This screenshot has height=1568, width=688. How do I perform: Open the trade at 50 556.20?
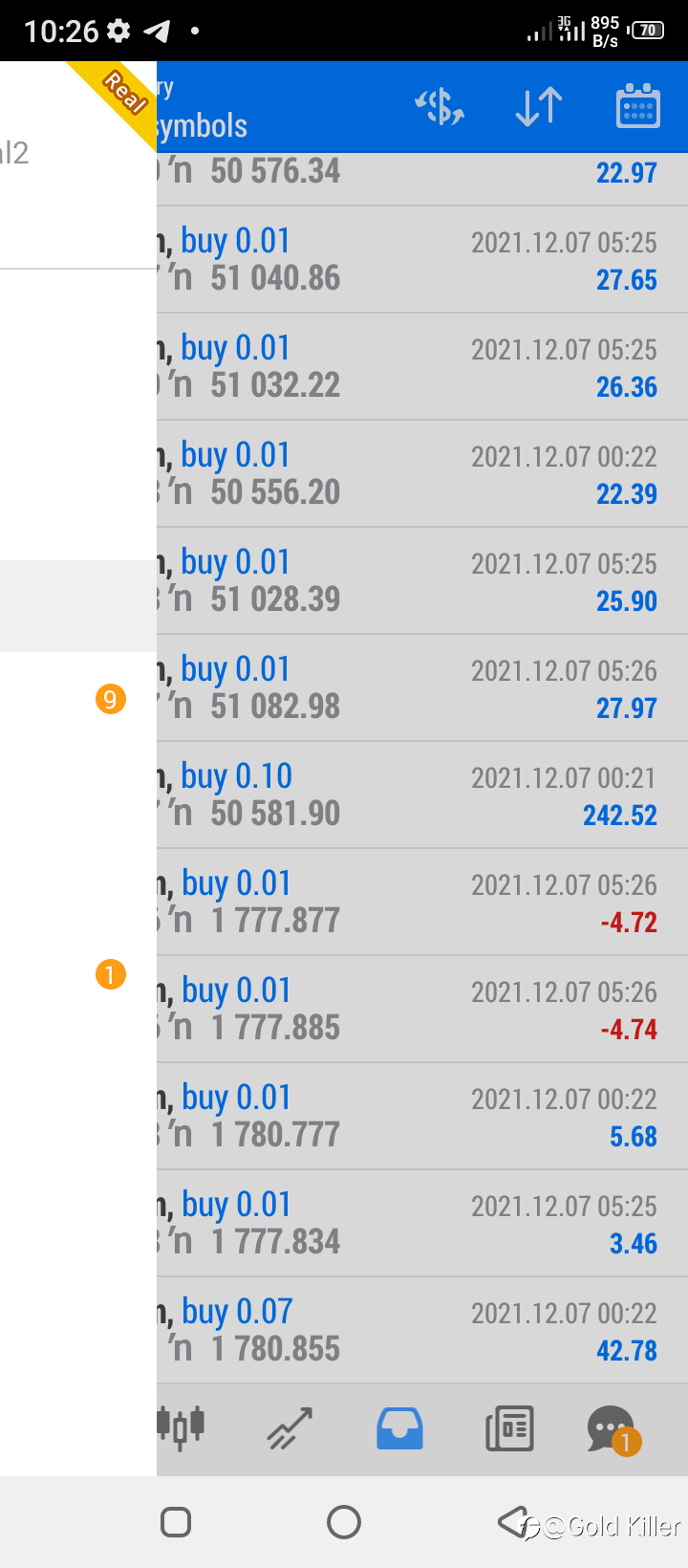[x=422, y=473]
